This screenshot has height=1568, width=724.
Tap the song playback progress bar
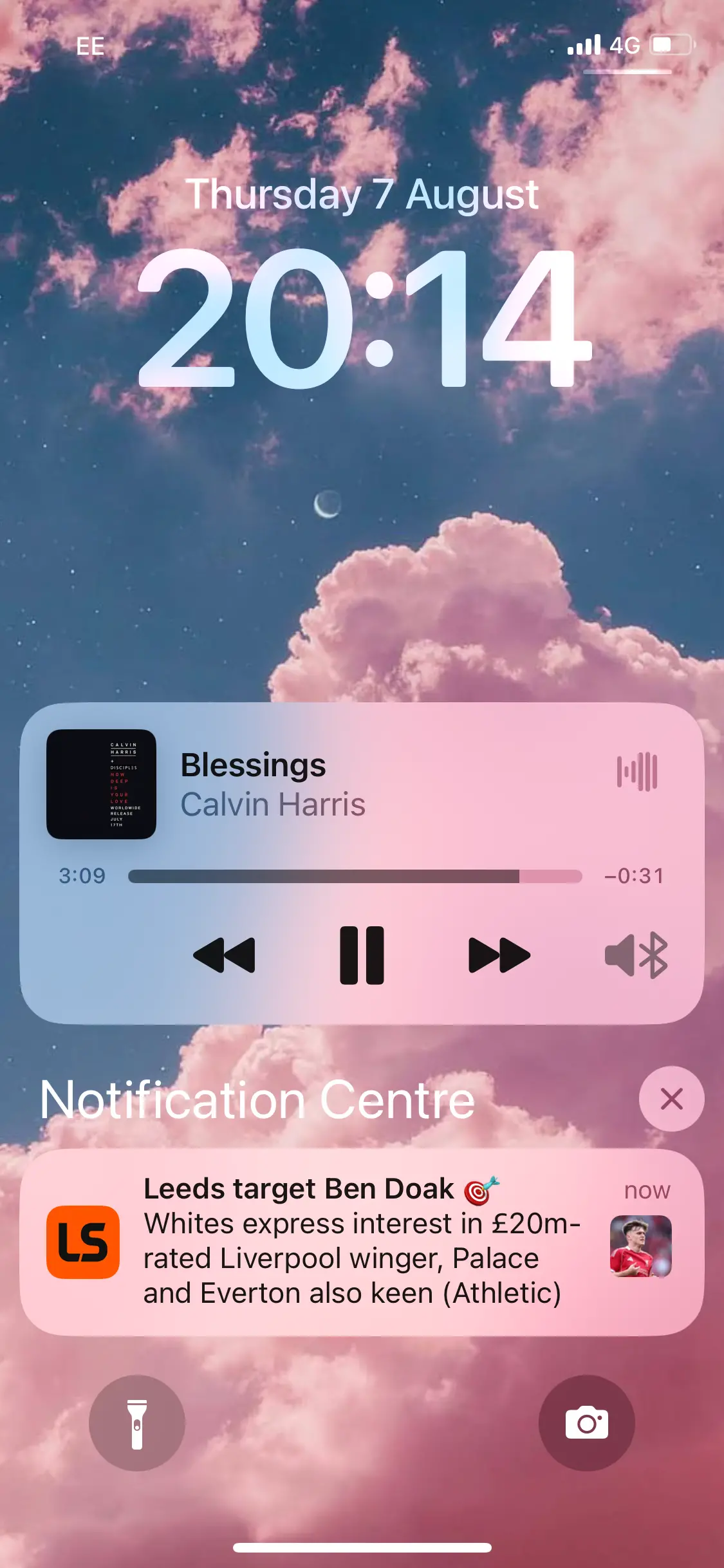click(x=355, y=876)
